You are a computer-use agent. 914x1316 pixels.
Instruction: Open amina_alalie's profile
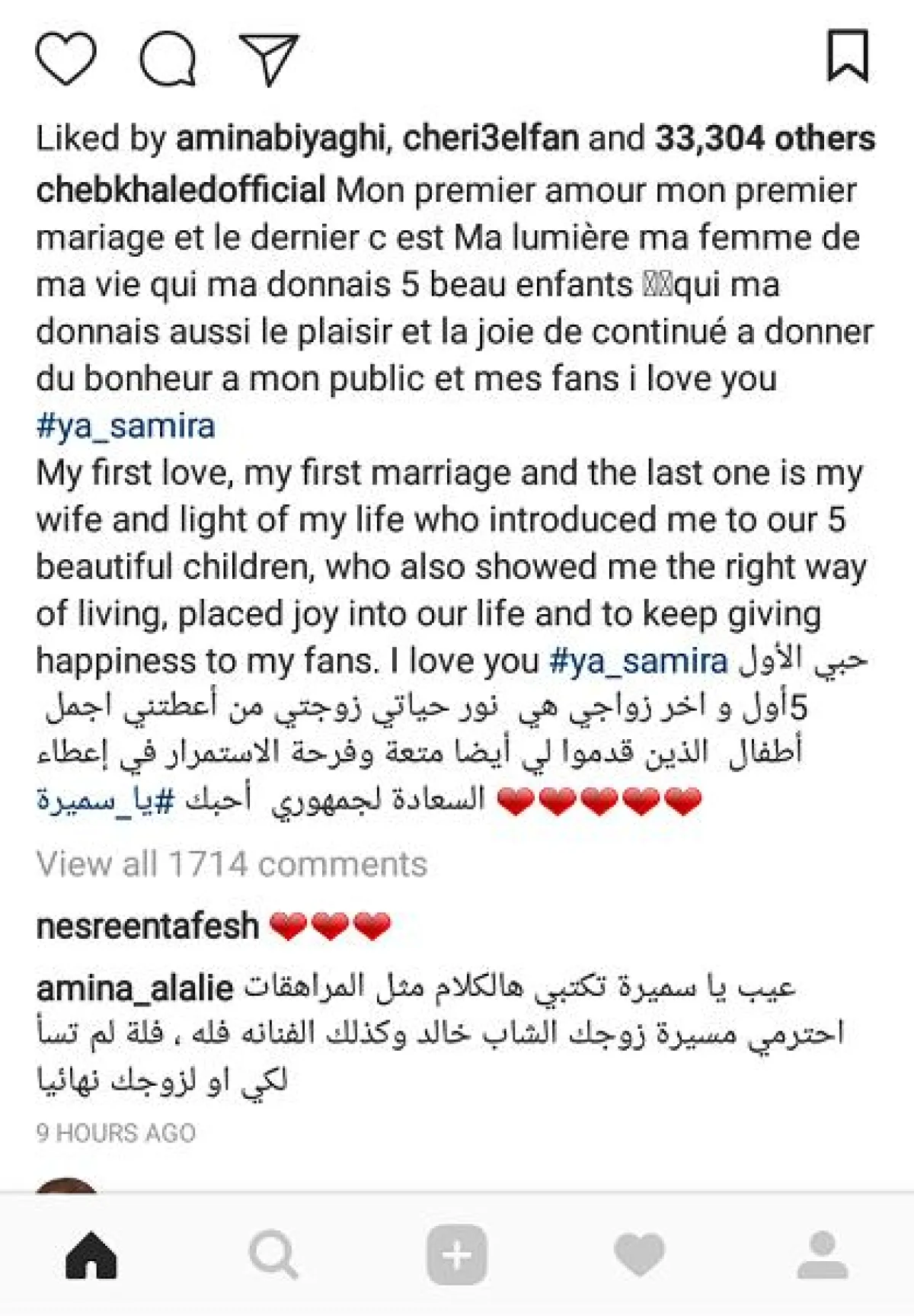[134, 988]
